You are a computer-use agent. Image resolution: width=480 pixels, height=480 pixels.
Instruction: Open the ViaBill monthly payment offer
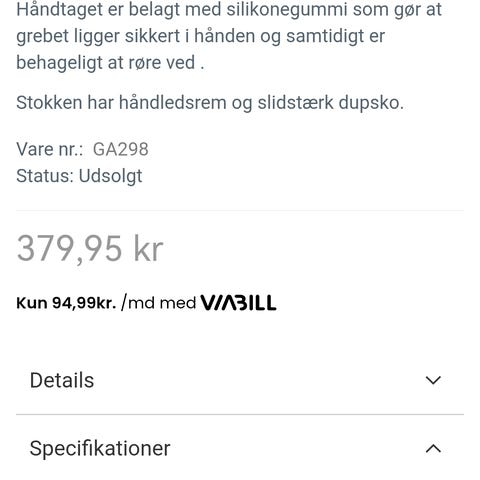click(146, 303)
